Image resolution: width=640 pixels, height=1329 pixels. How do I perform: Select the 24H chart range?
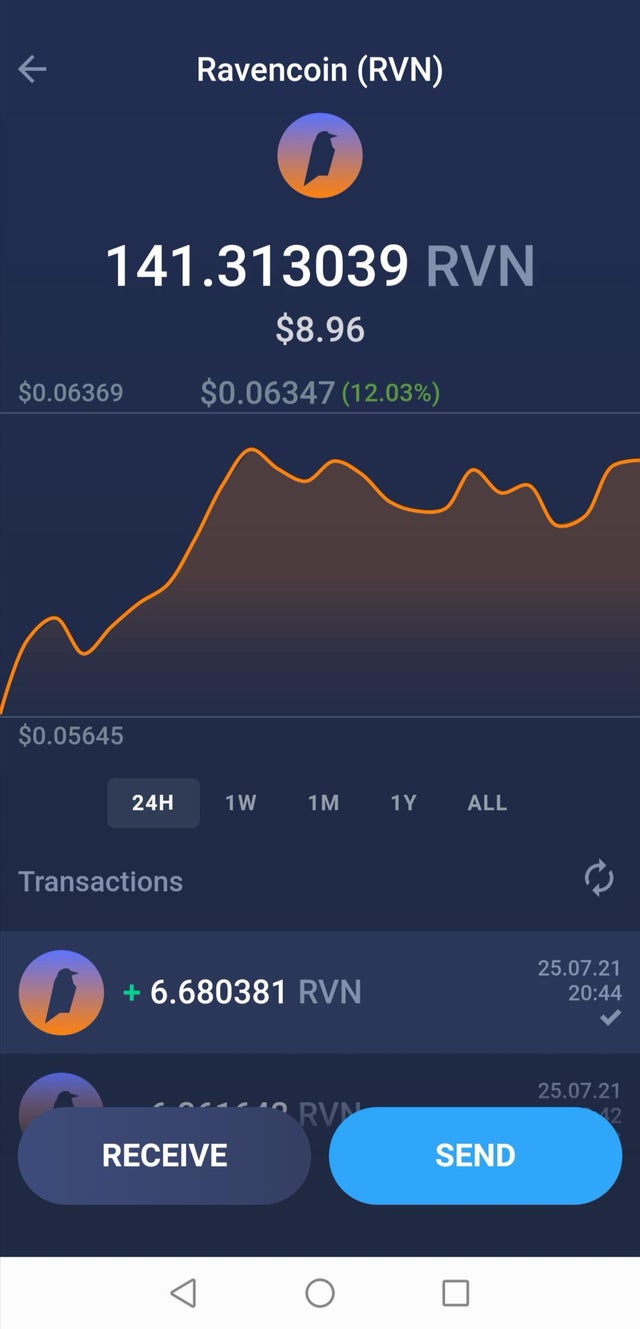click(x=153, y=803)
